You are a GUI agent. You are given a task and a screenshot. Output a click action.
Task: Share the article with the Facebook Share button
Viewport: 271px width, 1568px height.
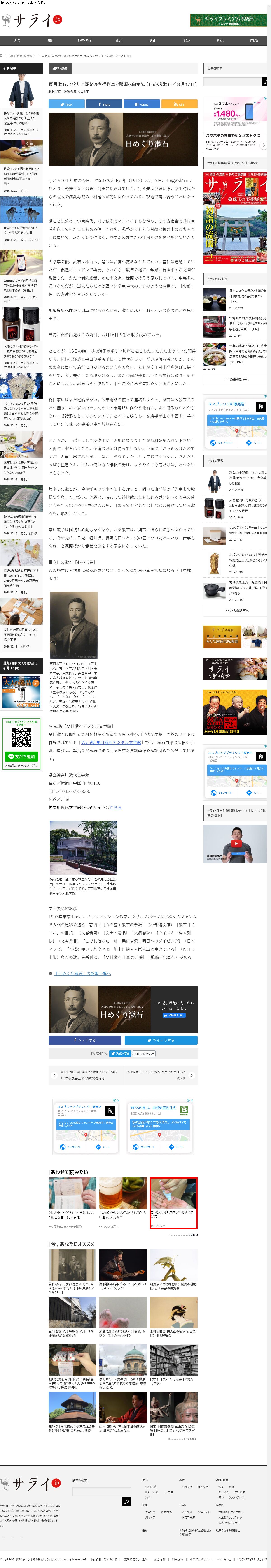pyautogui.click(x=104, y=104)
